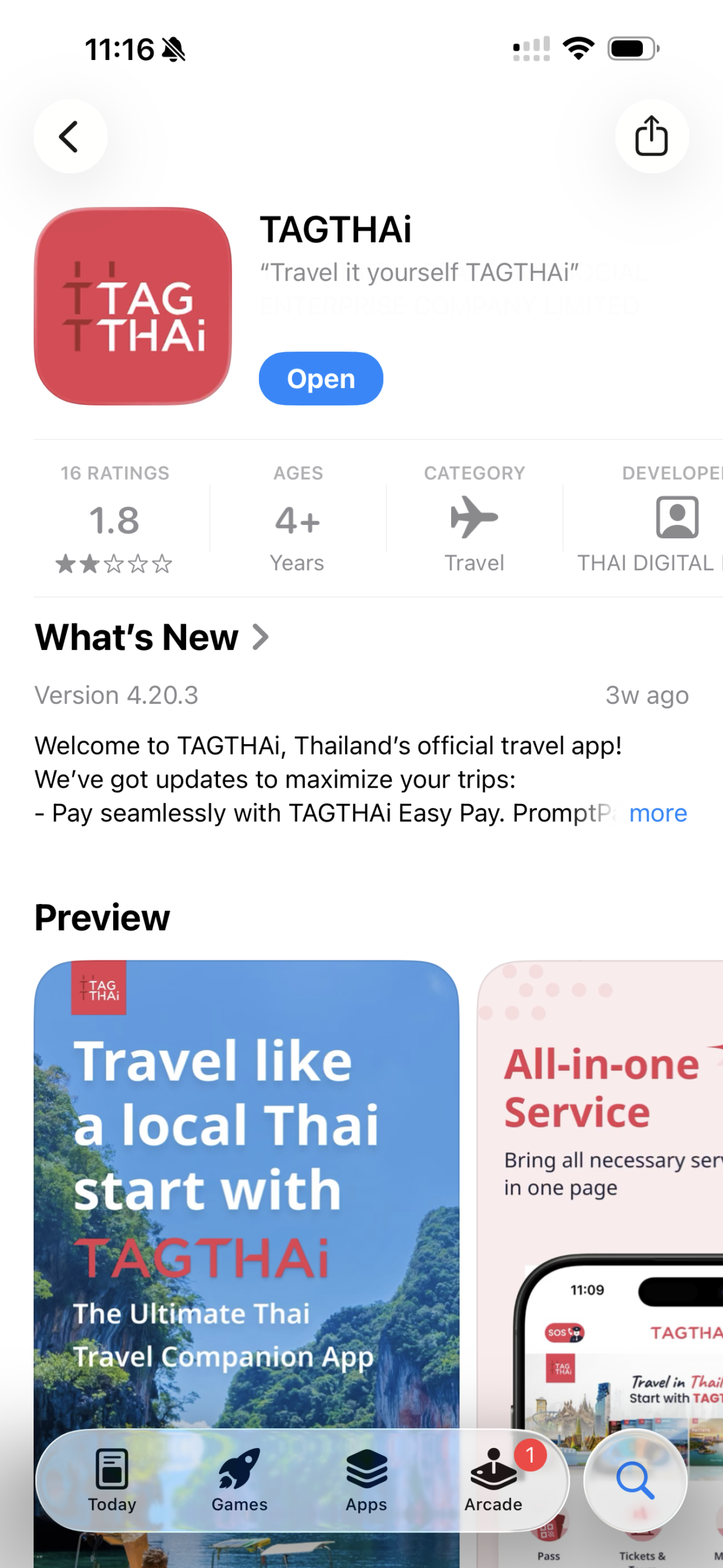Share the TAGTHAi app page
The image size is (723, 1568).
(651, 136)
